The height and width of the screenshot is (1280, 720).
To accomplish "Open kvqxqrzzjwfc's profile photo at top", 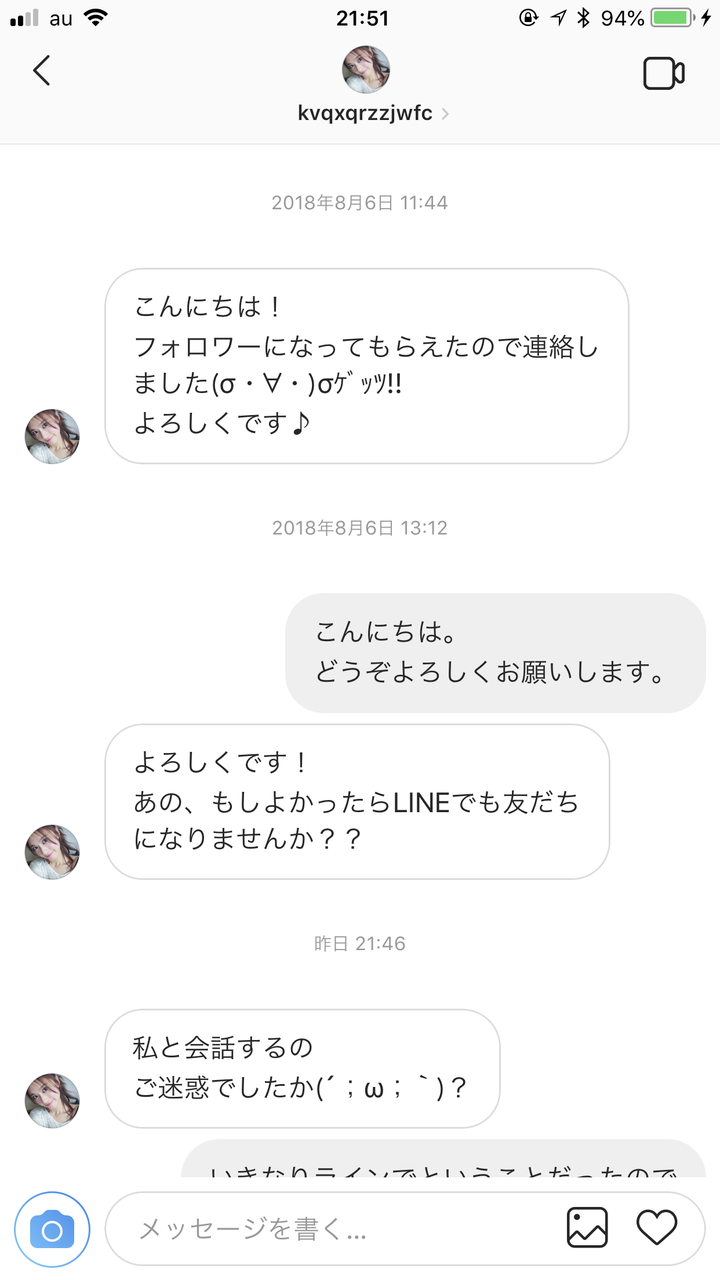I will [x=366, y=69].
